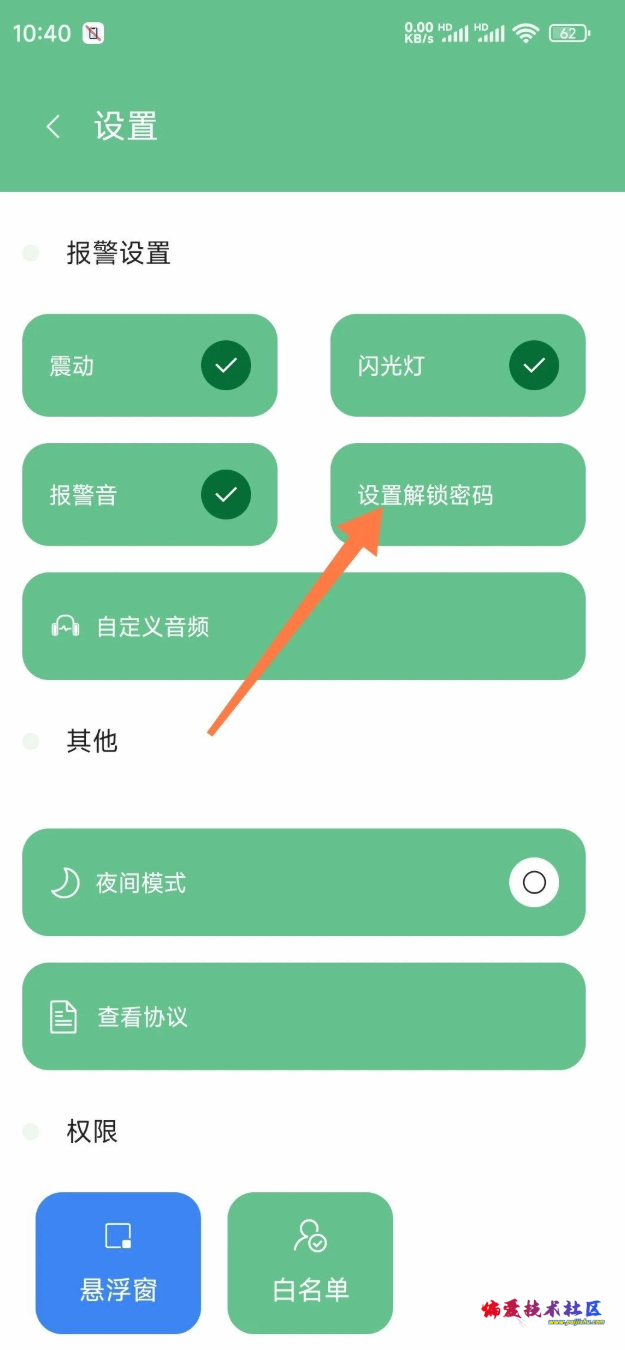Open 查看协议 to view the agreement
Image resolution: width=625 pixels, height=1350 pixels.
click(303, 1017)
